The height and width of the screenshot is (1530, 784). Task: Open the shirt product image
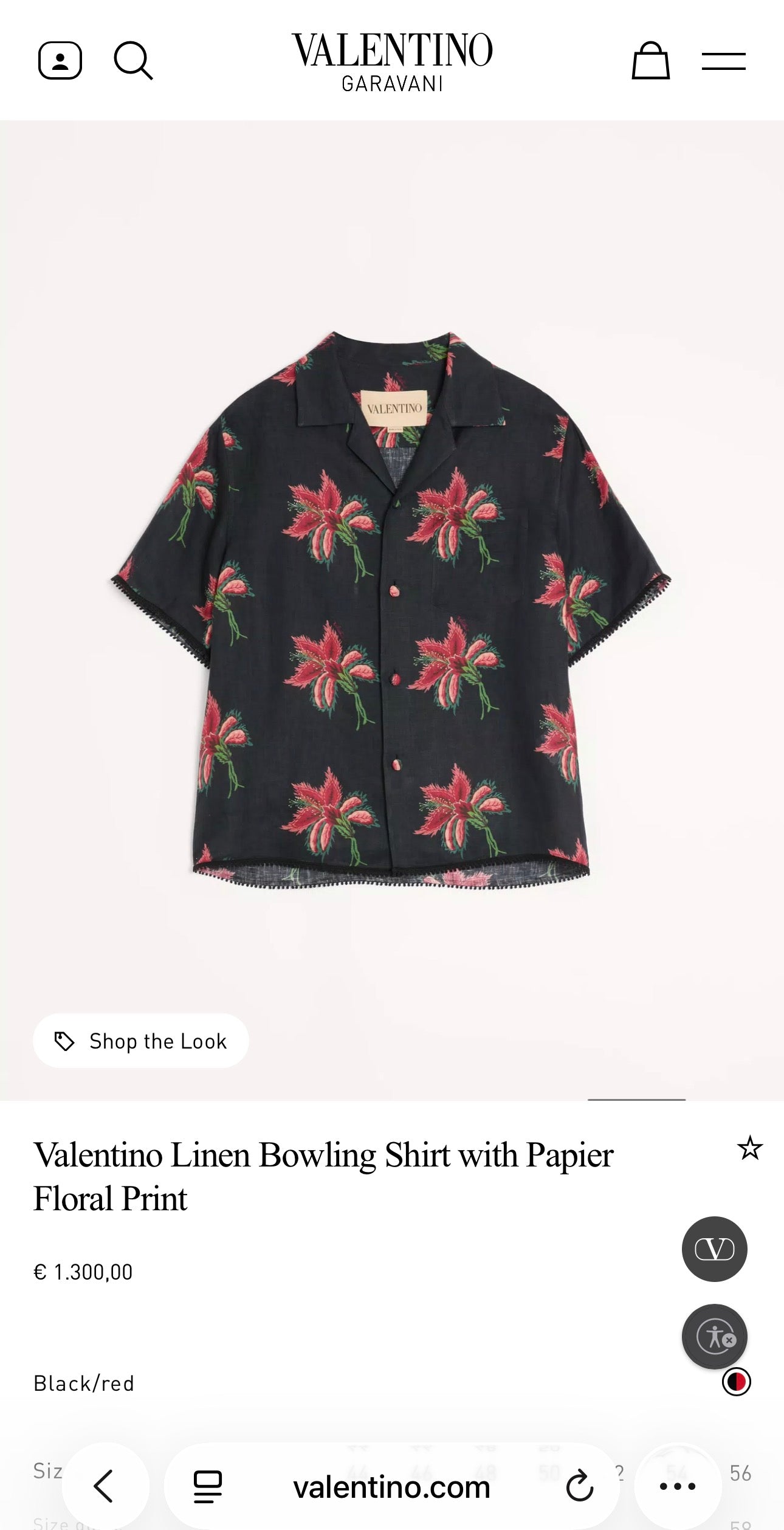pyautogui.click(x=392, y=610)
